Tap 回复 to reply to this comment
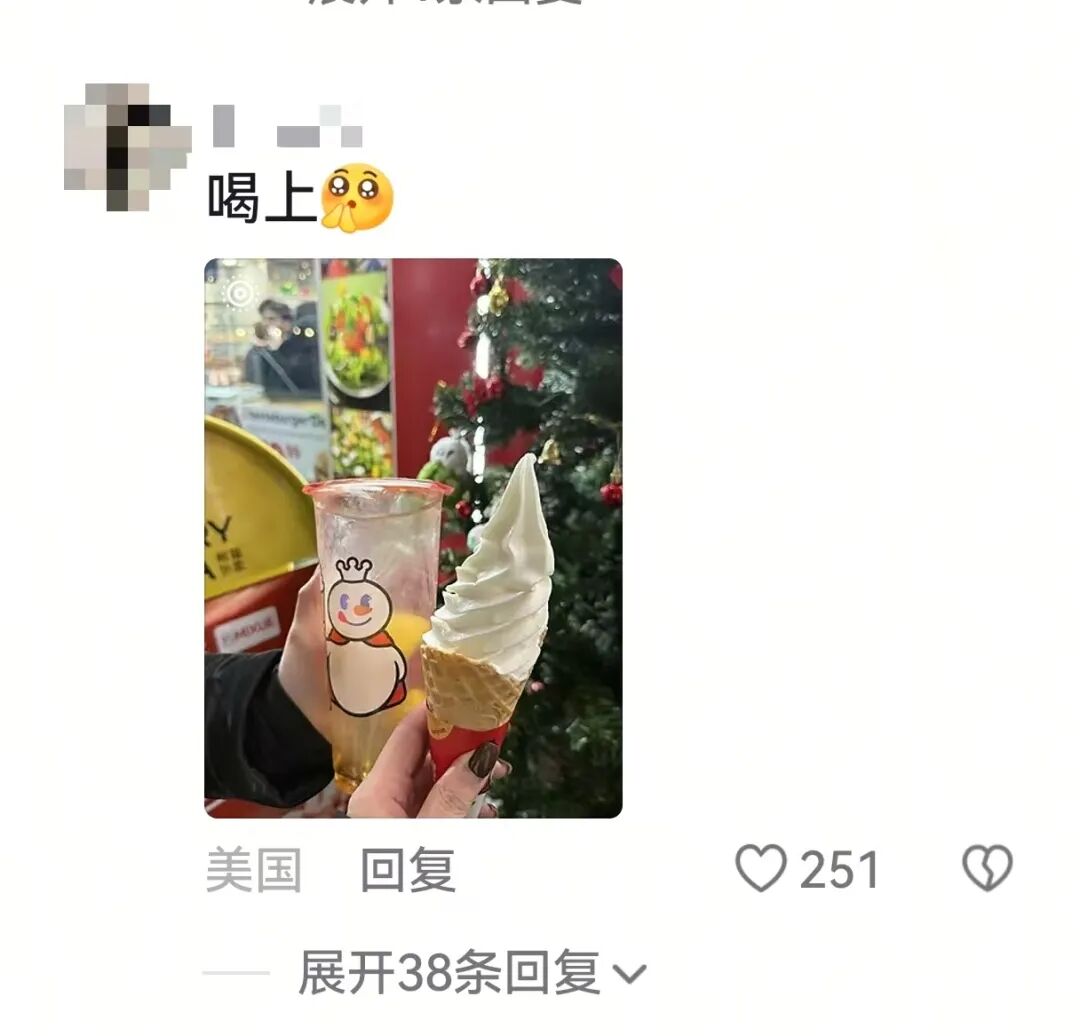 click(407, 870)
